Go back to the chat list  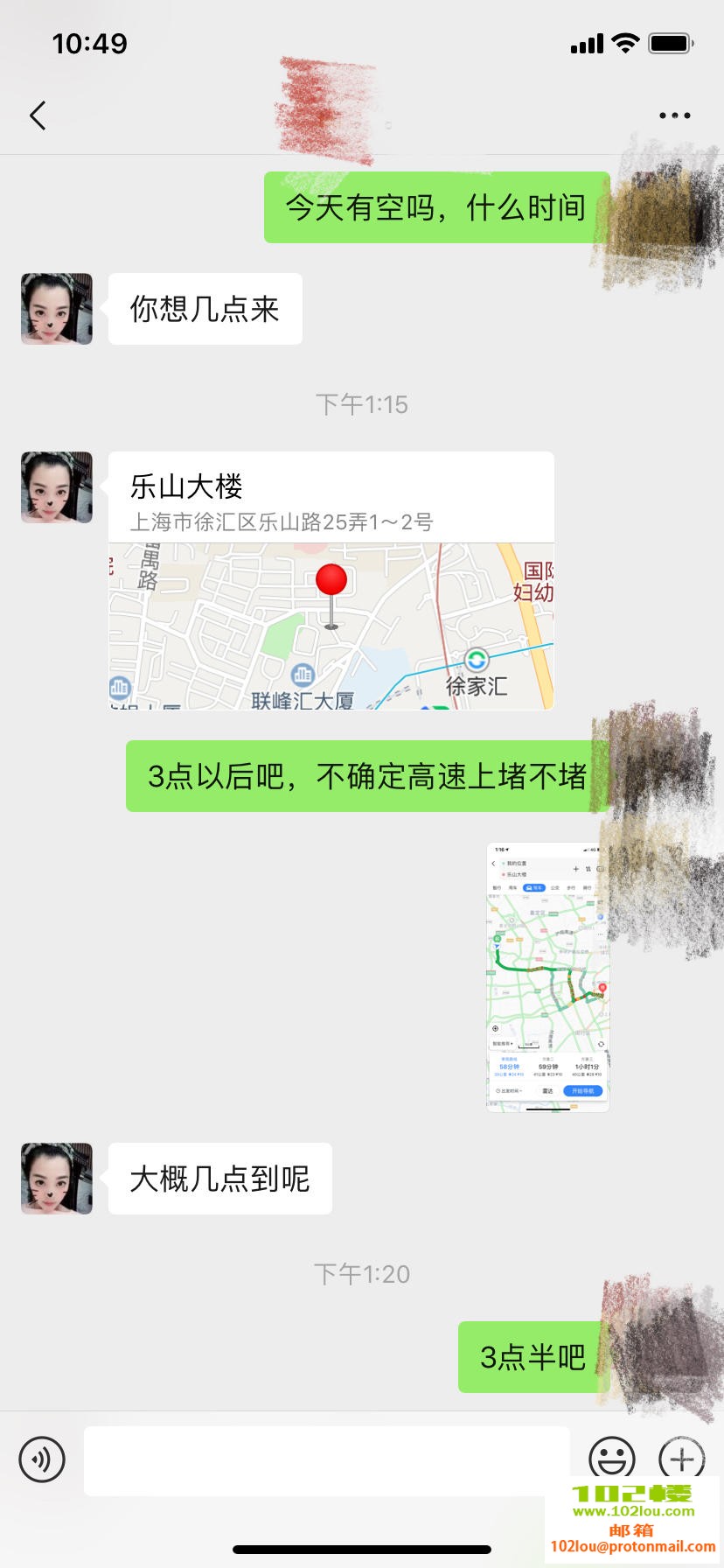(x=38, y=115)
